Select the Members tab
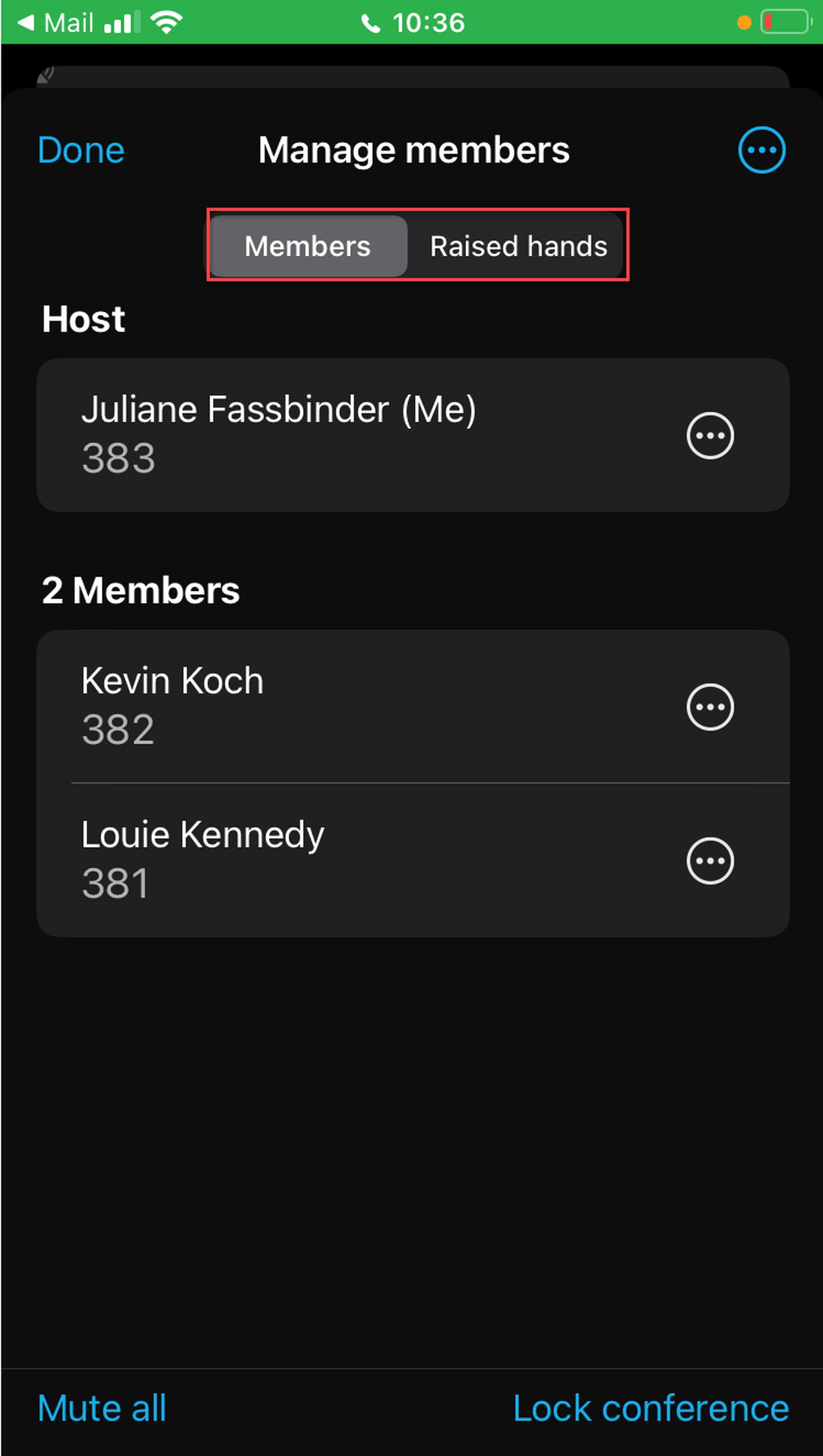This screenshot has width=823, height=1456. (307, 247)
